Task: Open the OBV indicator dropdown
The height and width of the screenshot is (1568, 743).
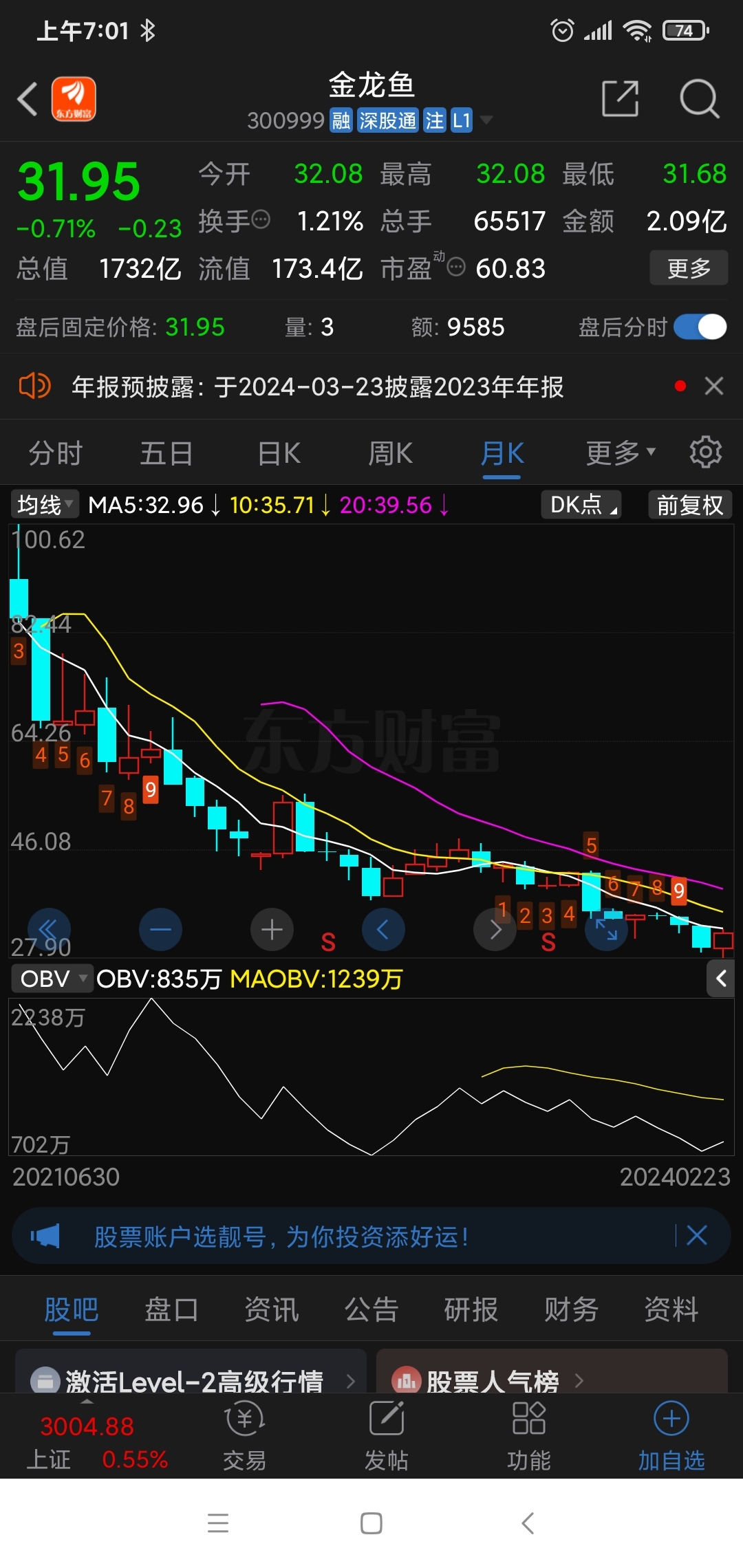Action: coord(50,979)
